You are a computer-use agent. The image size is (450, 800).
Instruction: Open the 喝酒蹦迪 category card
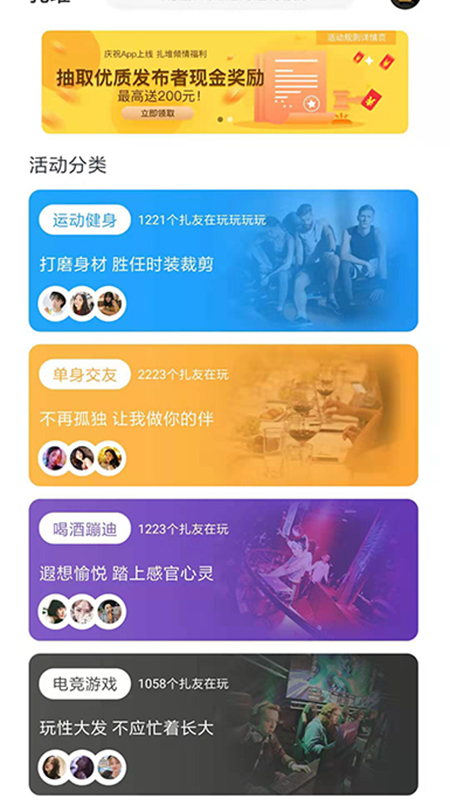coord(223,569)
